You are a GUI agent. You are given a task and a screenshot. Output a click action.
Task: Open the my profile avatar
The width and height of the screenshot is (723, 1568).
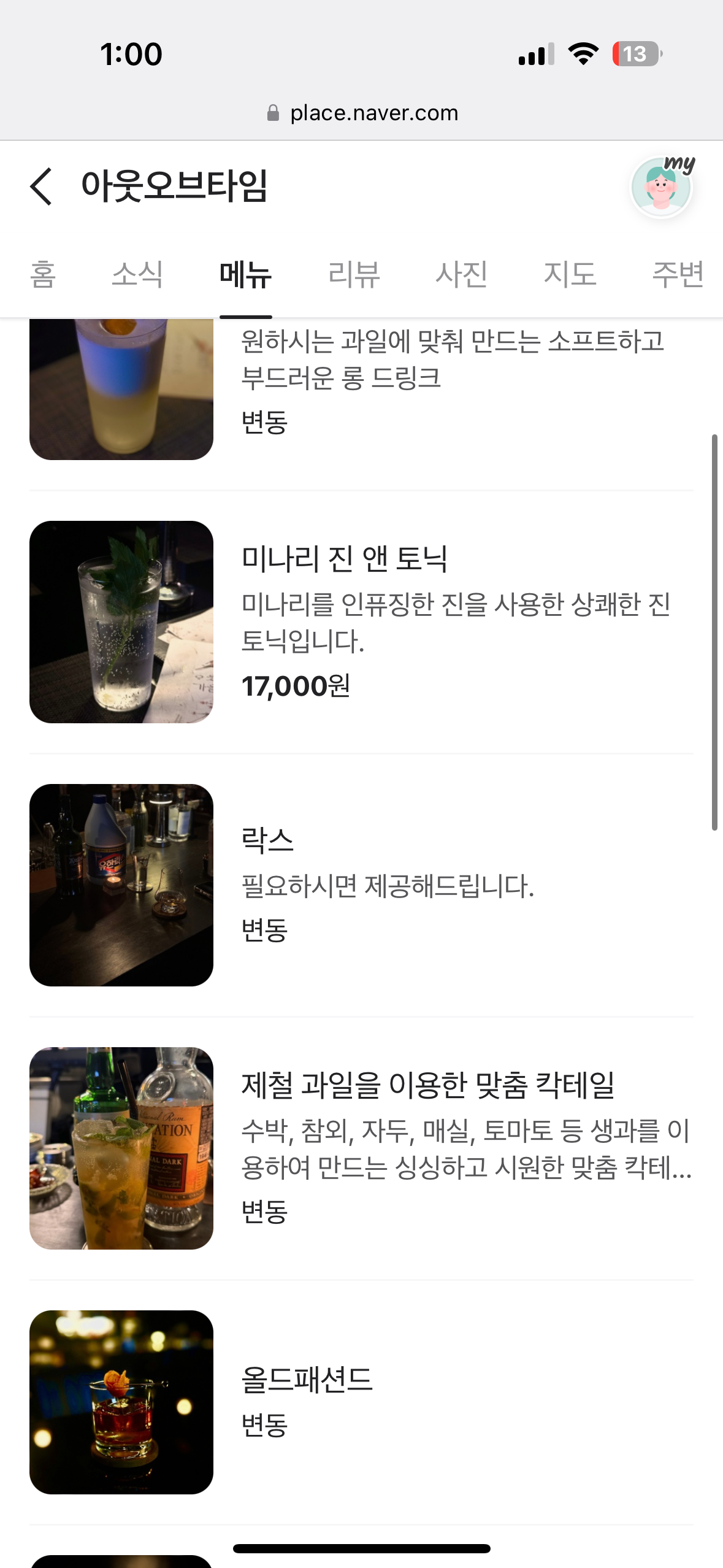pos(662,186)
